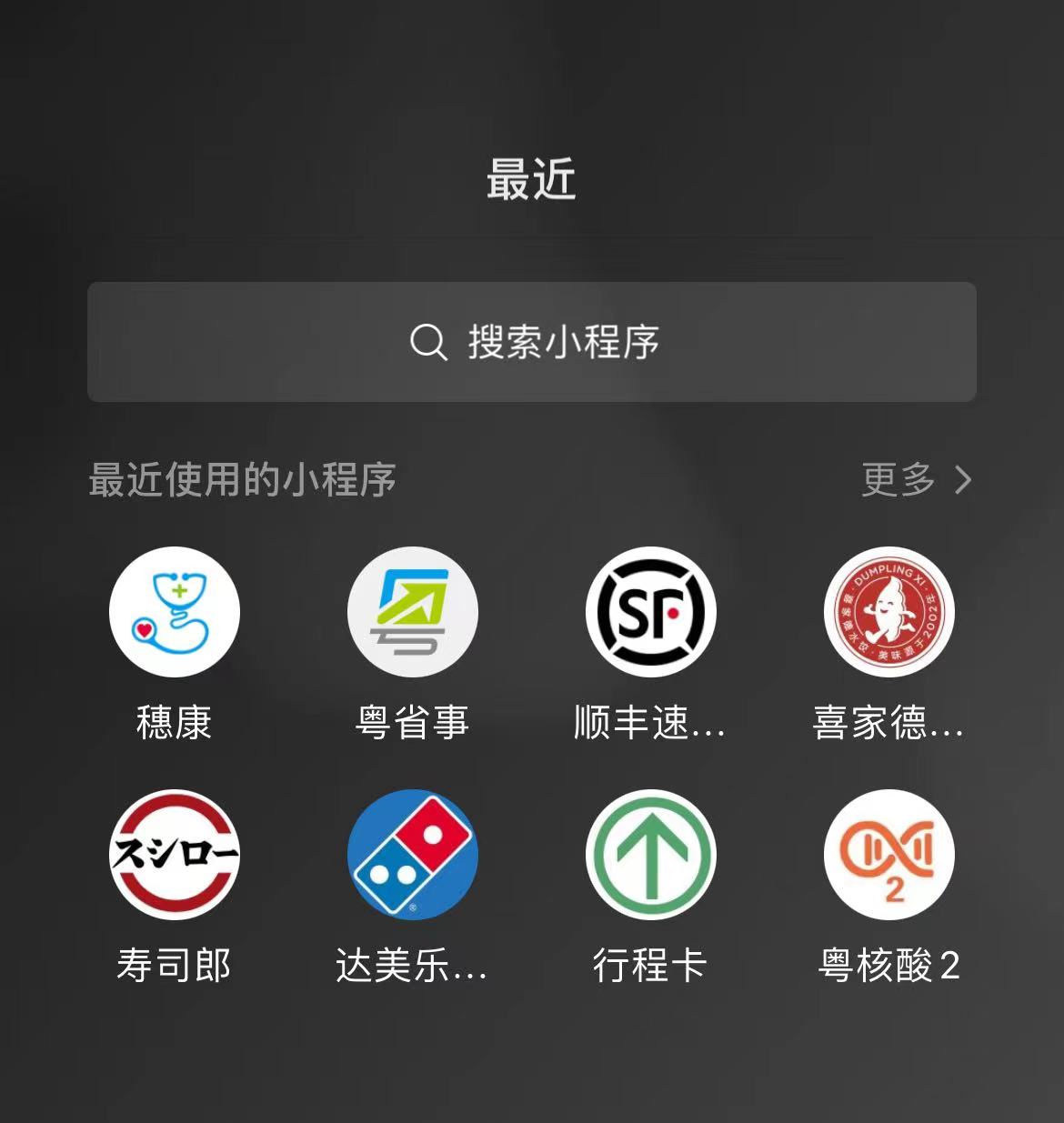
Task: Click the Sushiro (寿司郎) icon
Action: pyautogui.click(x=175, y=855)
